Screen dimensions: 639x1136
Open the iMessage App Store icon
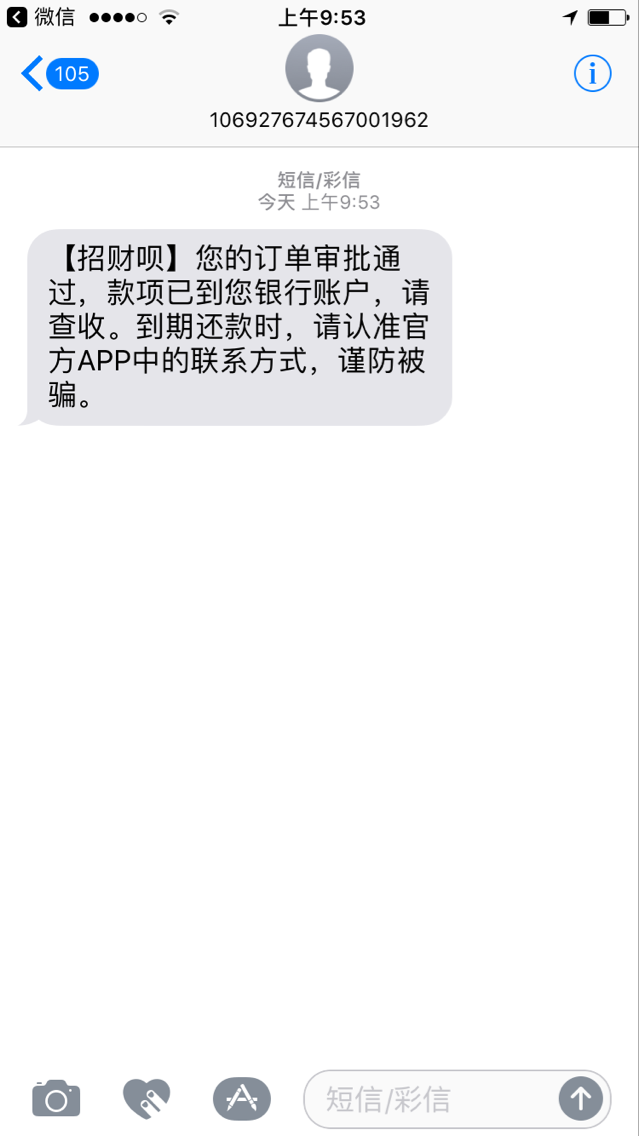click(x=241, y=1099)
